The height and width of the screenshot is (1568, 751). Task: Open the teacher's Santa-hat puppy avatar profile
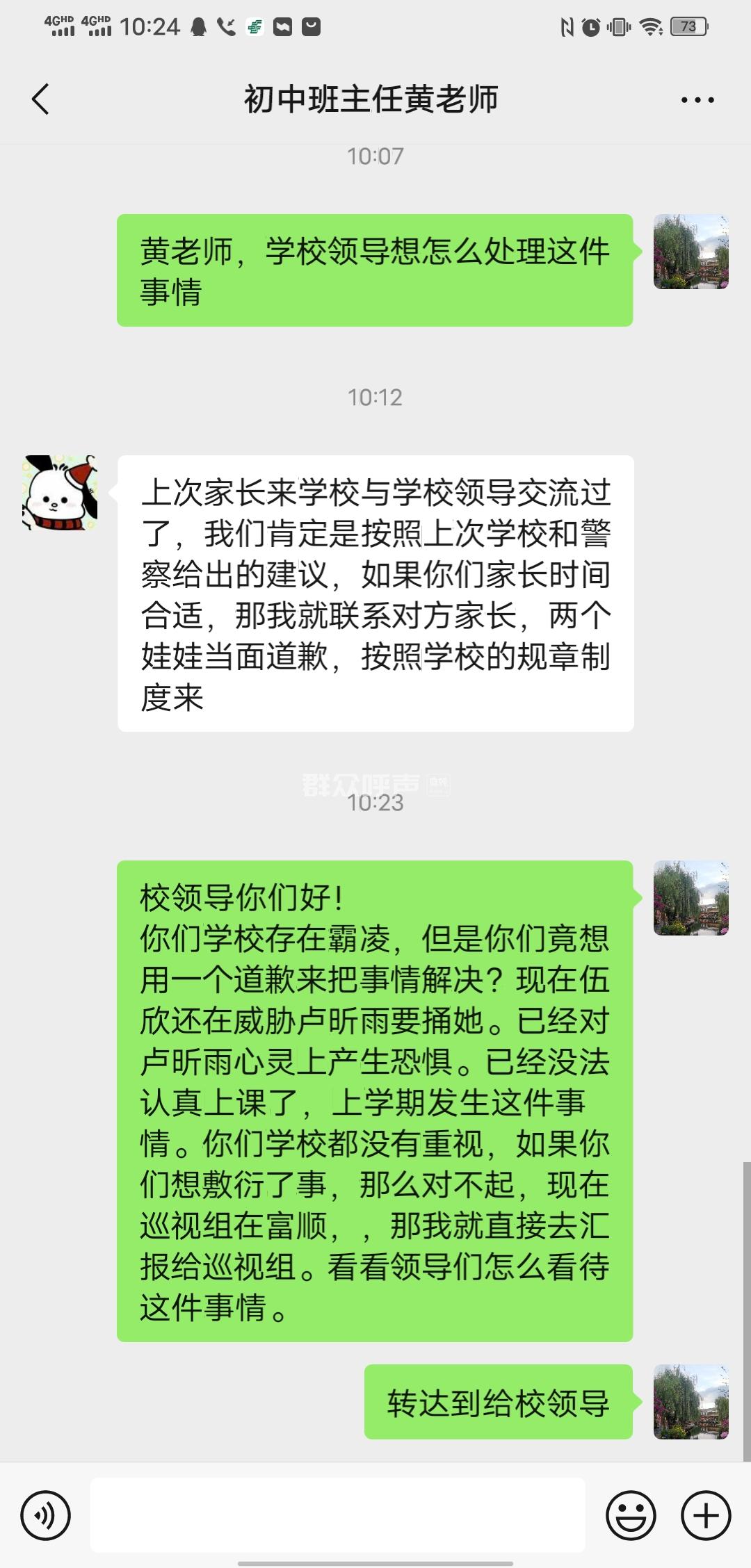point(60,493)
